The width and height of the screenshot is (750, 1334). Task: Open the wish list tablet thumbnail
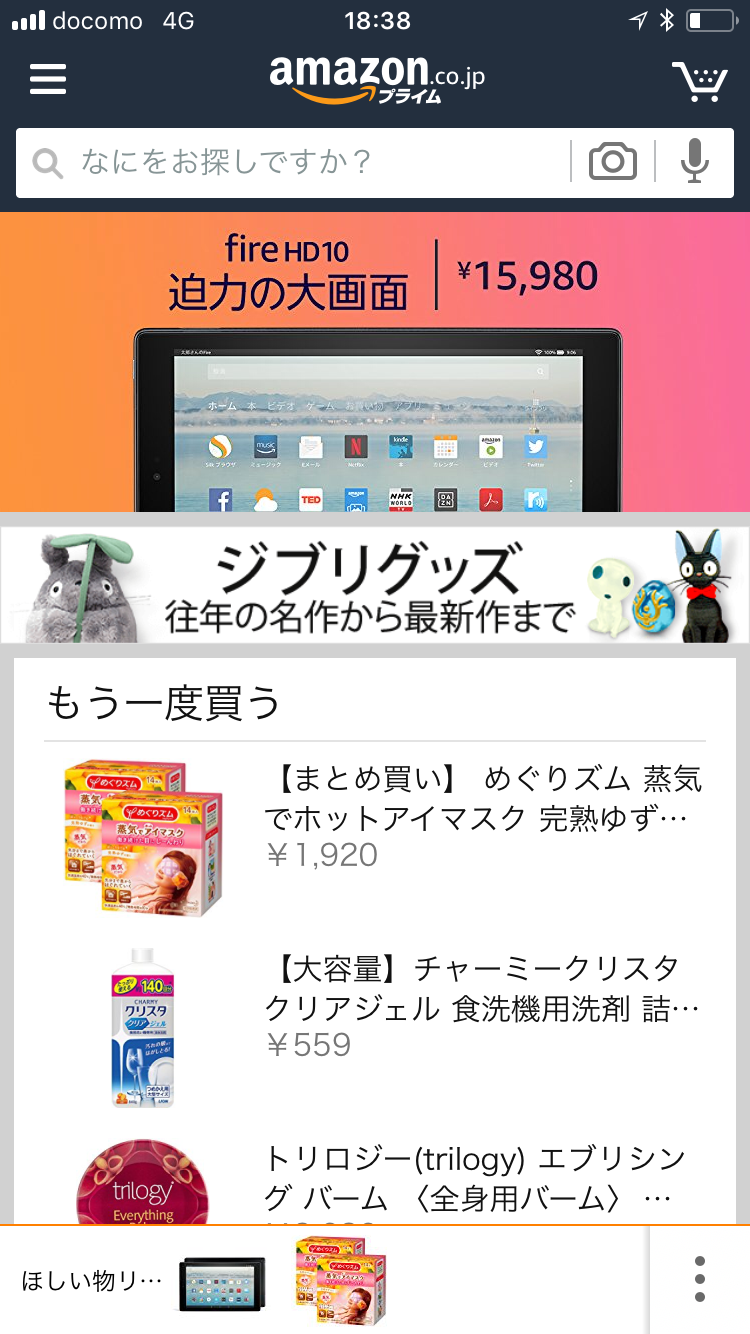click(x=222, y=1282)
